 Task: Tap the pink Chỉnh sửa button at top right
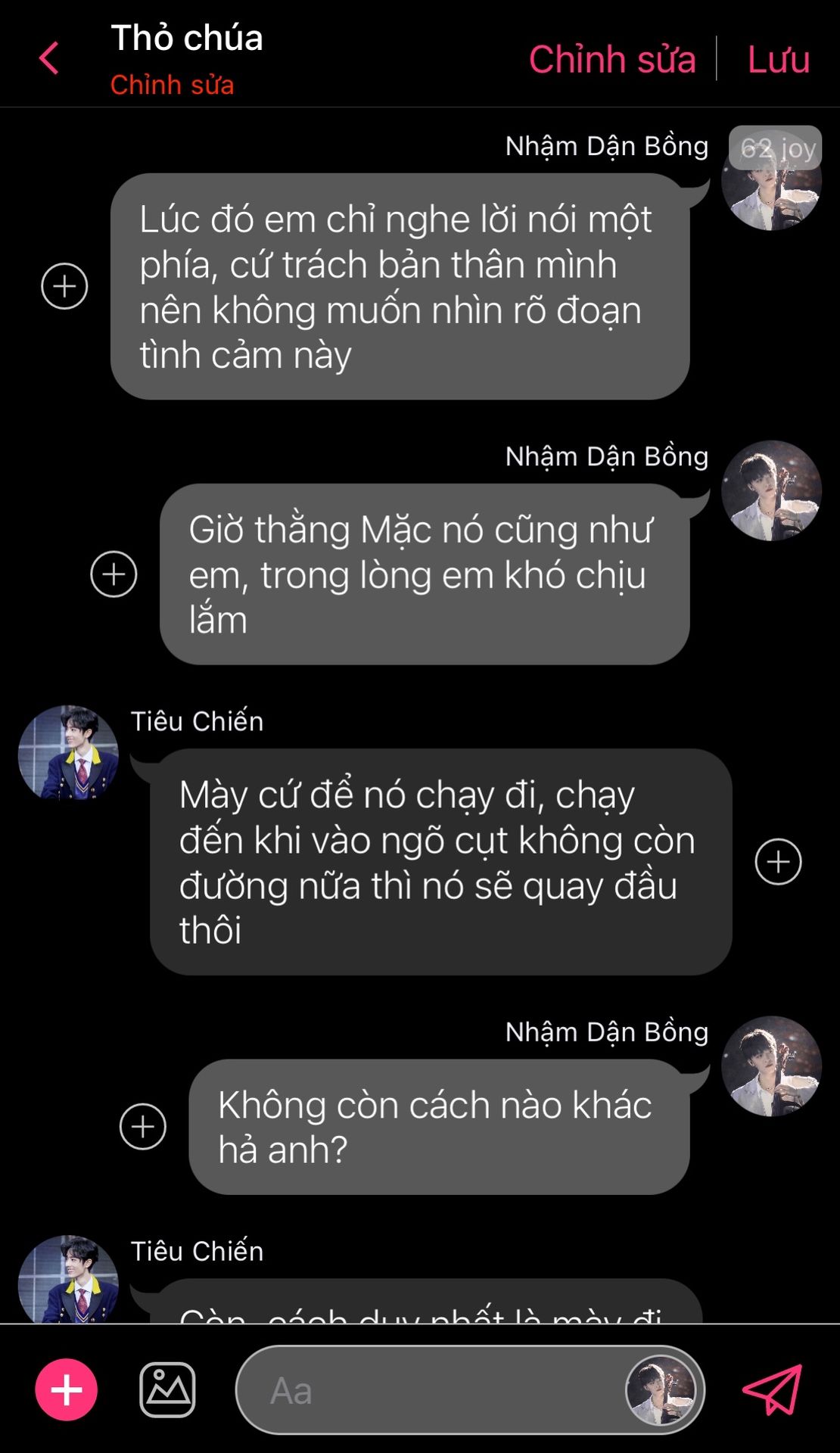pos(611,59)
